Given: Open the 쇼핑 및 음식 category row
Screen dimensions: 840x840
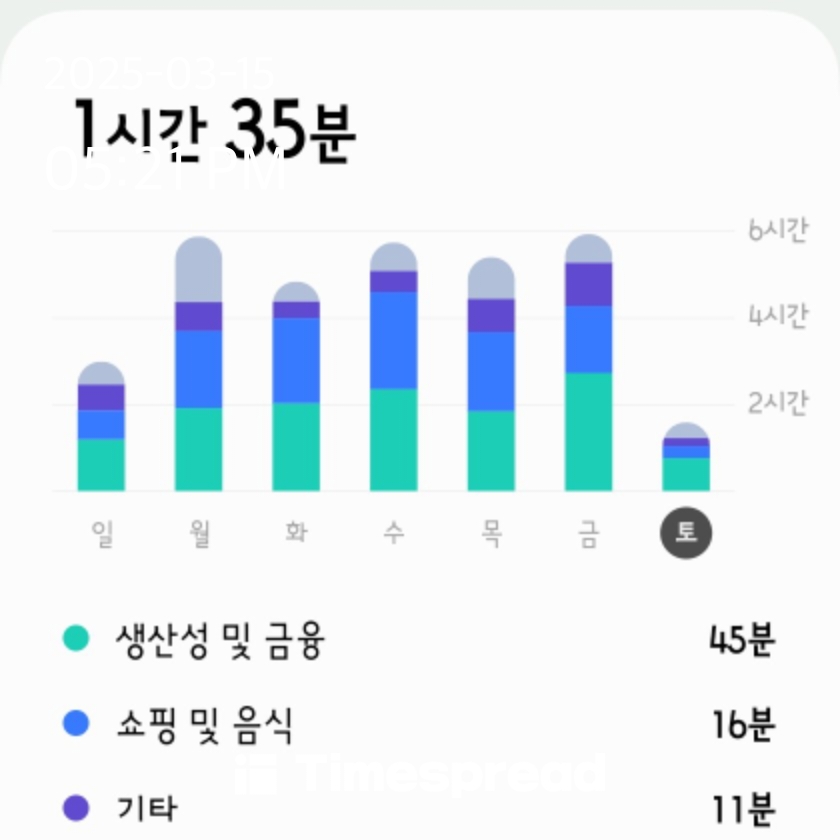Looking at the screenshot, I should click(x=419, y=724).
